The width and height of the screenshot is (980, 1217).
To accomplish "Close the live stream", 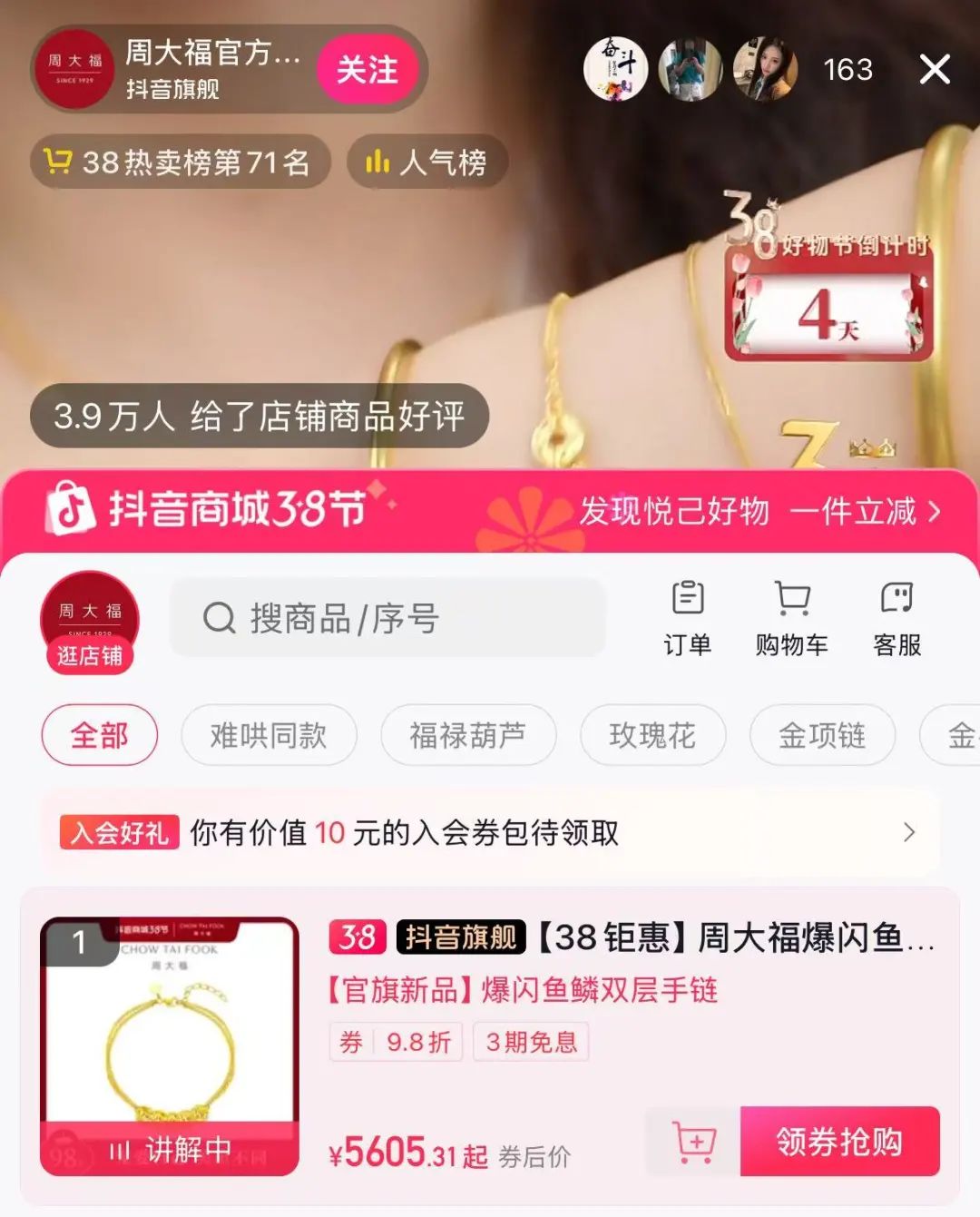I will point(934,69).
